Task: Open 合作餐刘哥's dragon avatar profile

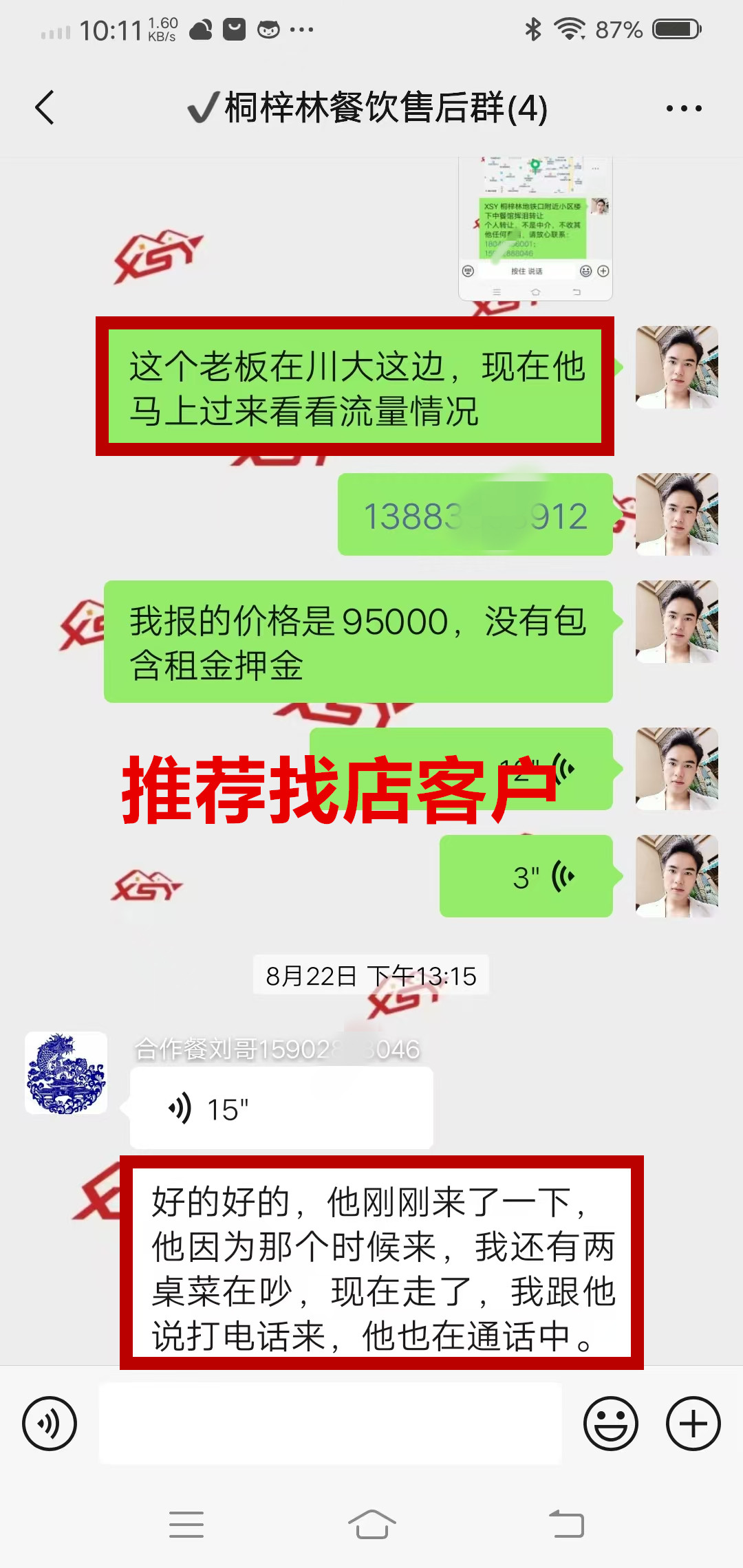Action: [x=66, y=1073]
